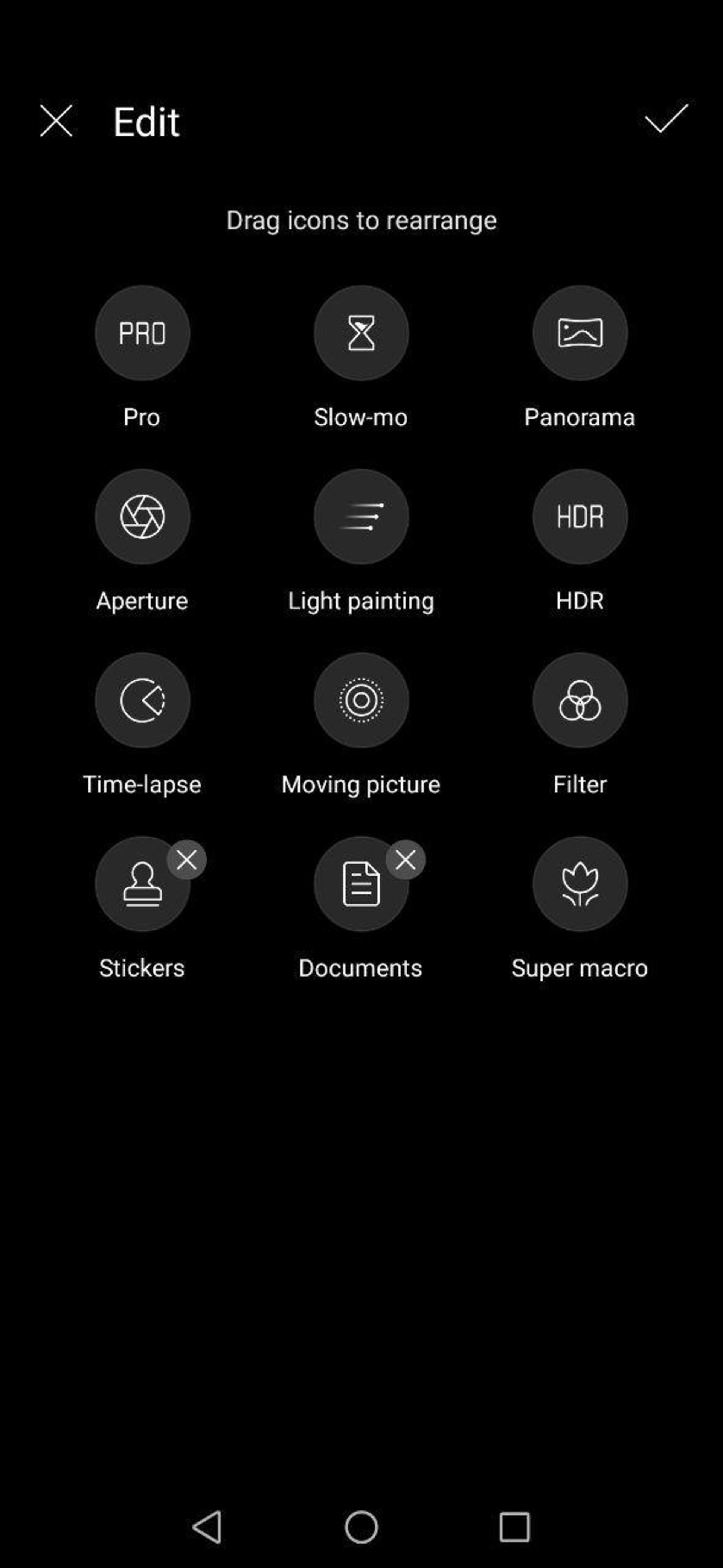The height and width of the screenshot is (1568, 723).
Task: Open the Aperture mode
Action: click(x=143, y=517)
